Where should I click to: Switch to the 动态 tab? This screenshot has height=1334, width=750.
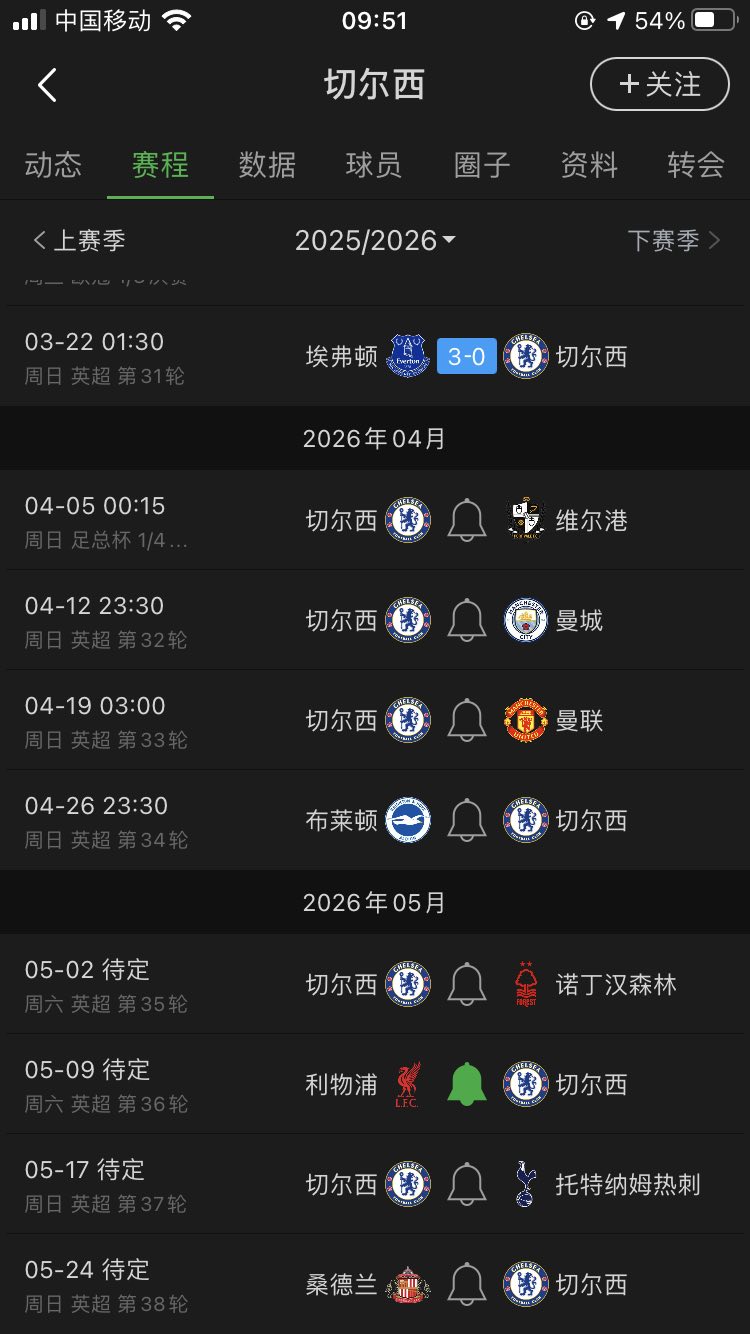[53, 165]
